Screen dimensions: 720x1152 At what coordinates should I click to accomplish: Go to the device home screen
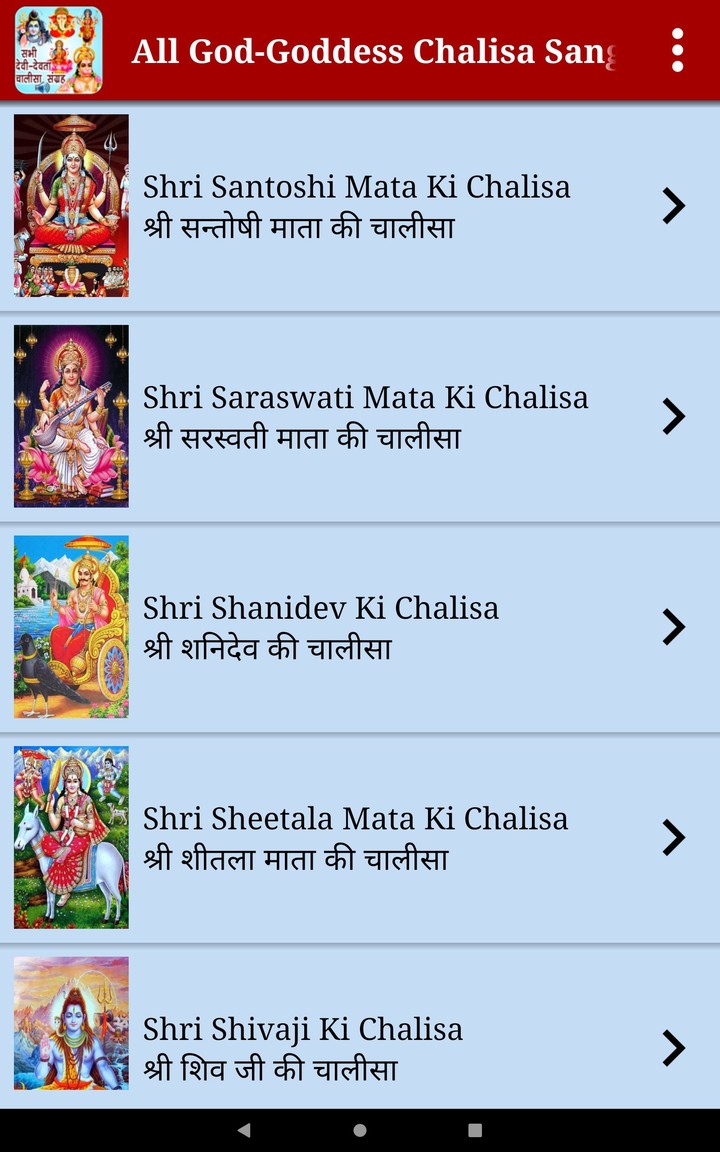click(x=360, y=1130)
